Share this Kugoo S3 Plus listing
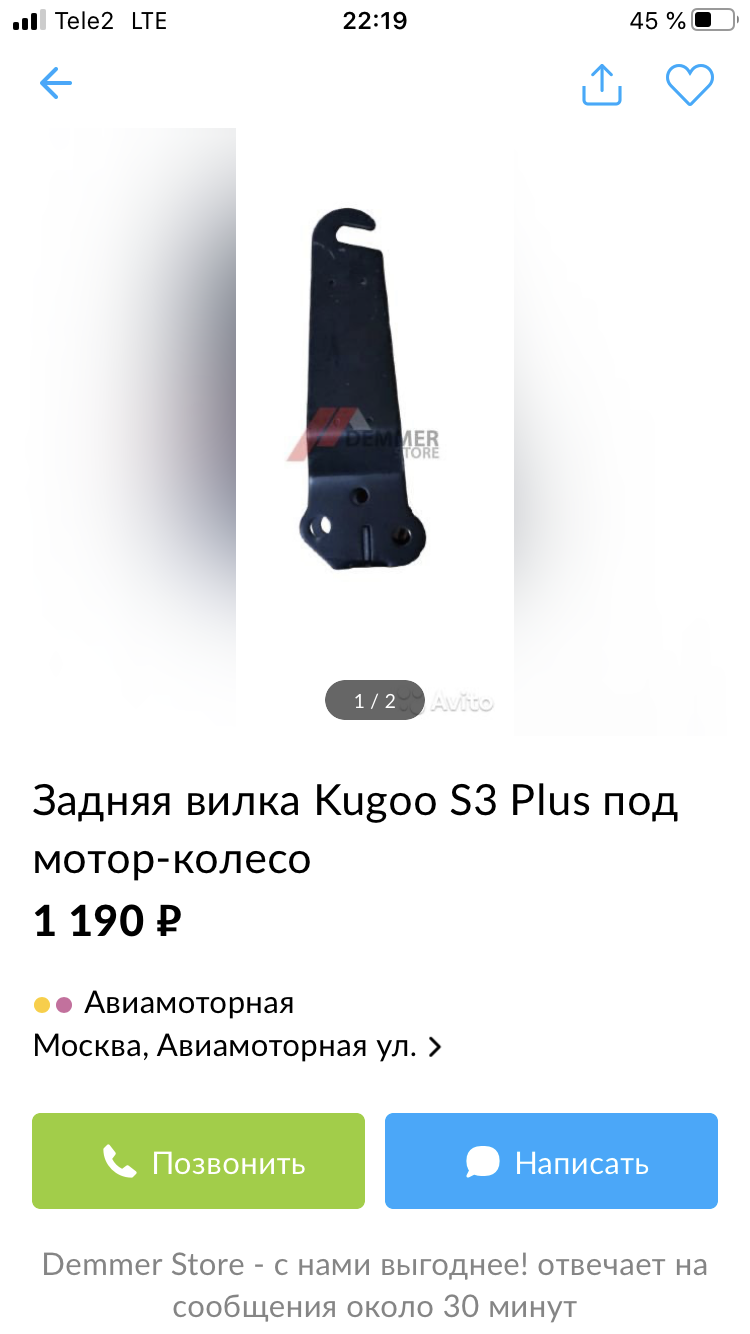Image resolution: width=750 pixels, height=1334 pixels. coord(602,84)
